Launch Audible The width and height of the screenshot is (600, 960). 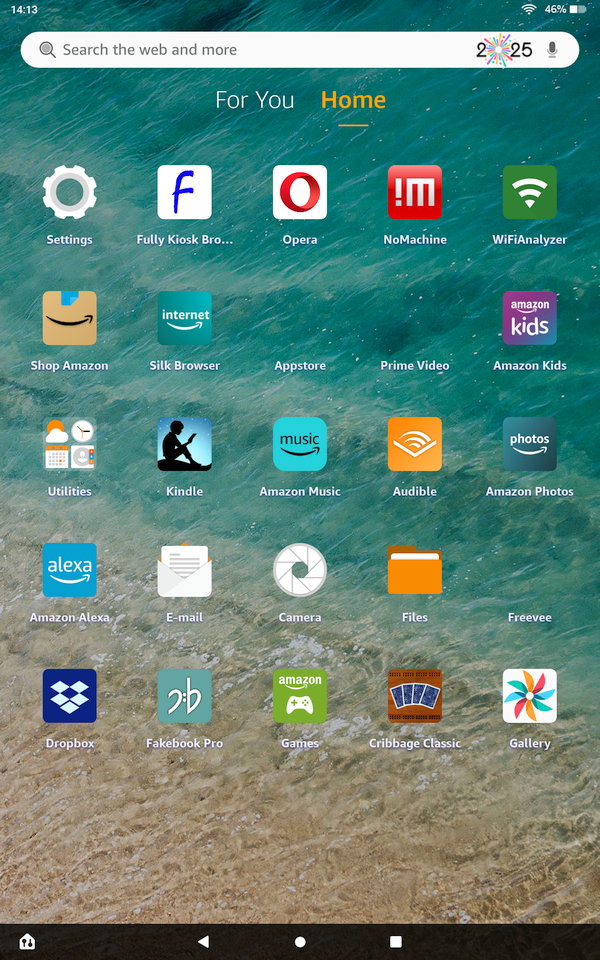pyautogui.click(x=415, y=445)
